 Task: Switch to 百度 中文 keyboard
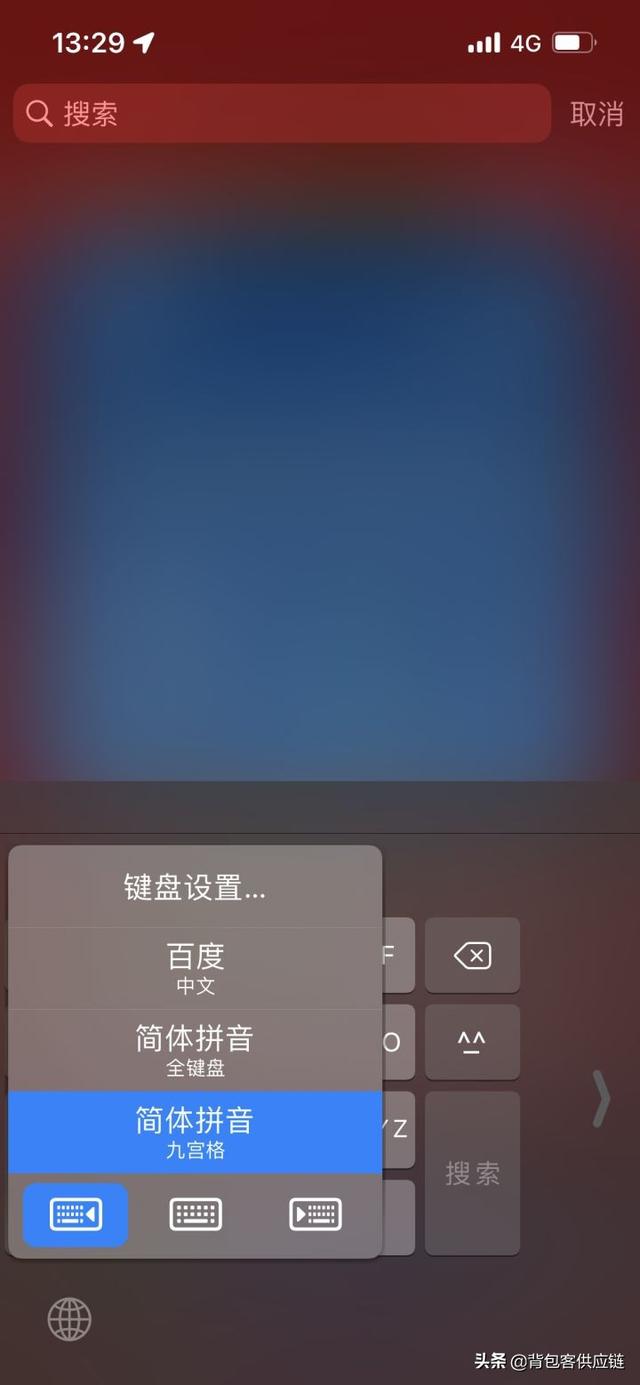click(195, 968)
